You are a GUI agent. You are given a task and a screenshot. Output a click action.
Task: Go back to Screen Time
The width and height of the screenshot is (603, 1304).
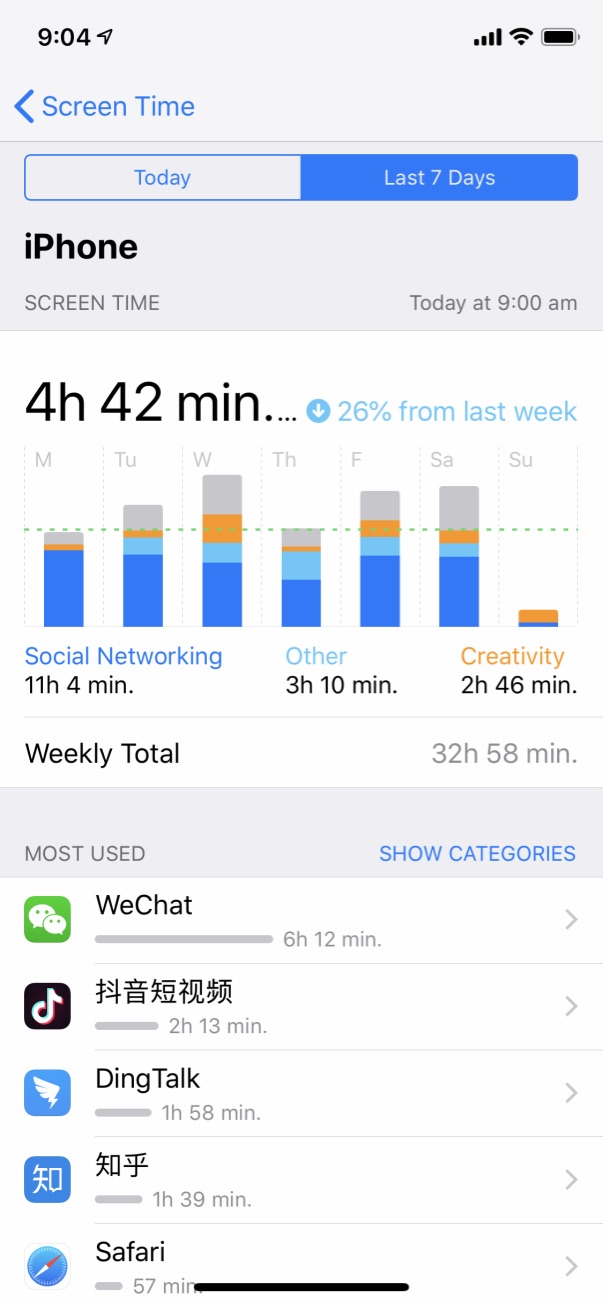pos(104,107)
